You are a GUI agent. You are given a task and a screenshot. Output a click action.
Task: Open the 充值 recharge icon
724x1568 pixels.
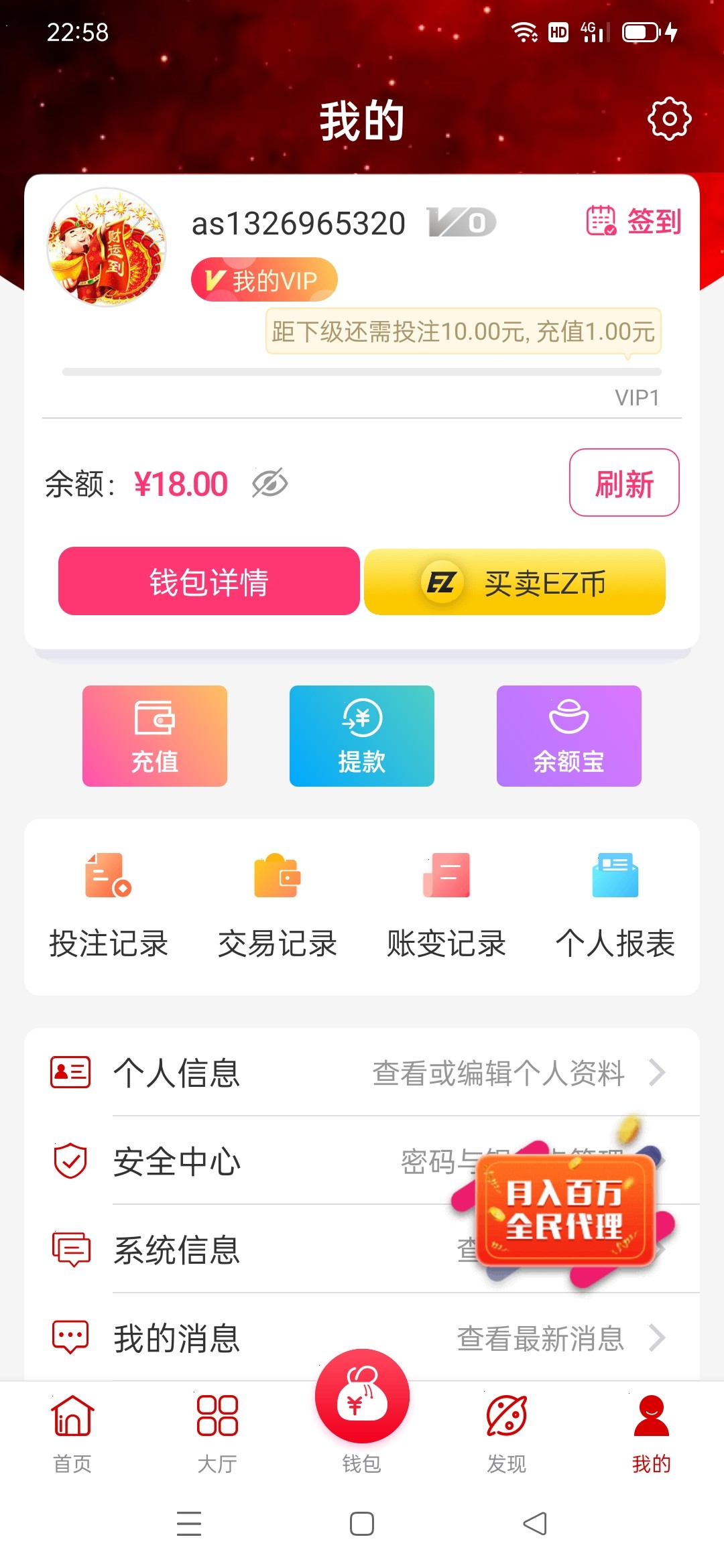pyautogui.click(x=154, y=735)
